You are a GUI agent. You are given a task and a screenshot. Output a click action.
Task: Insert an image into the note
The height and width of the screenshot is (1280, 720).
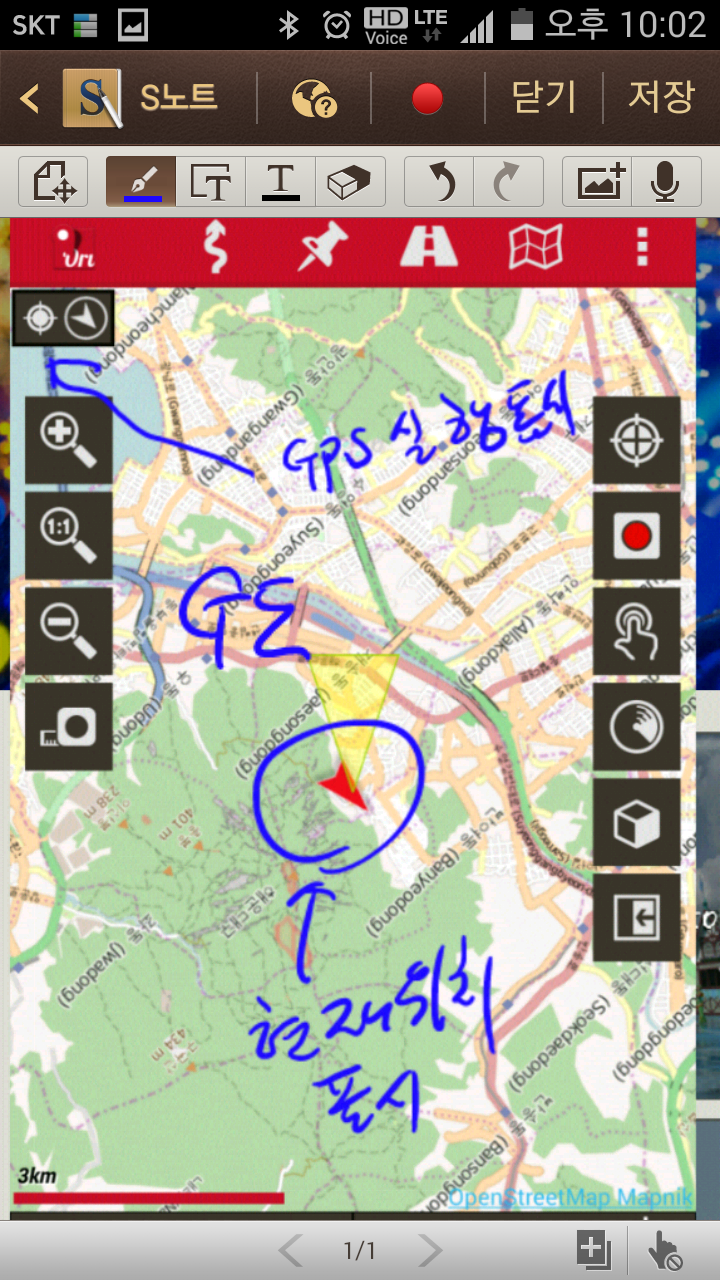pyautogui.click(x=598, y=182)
